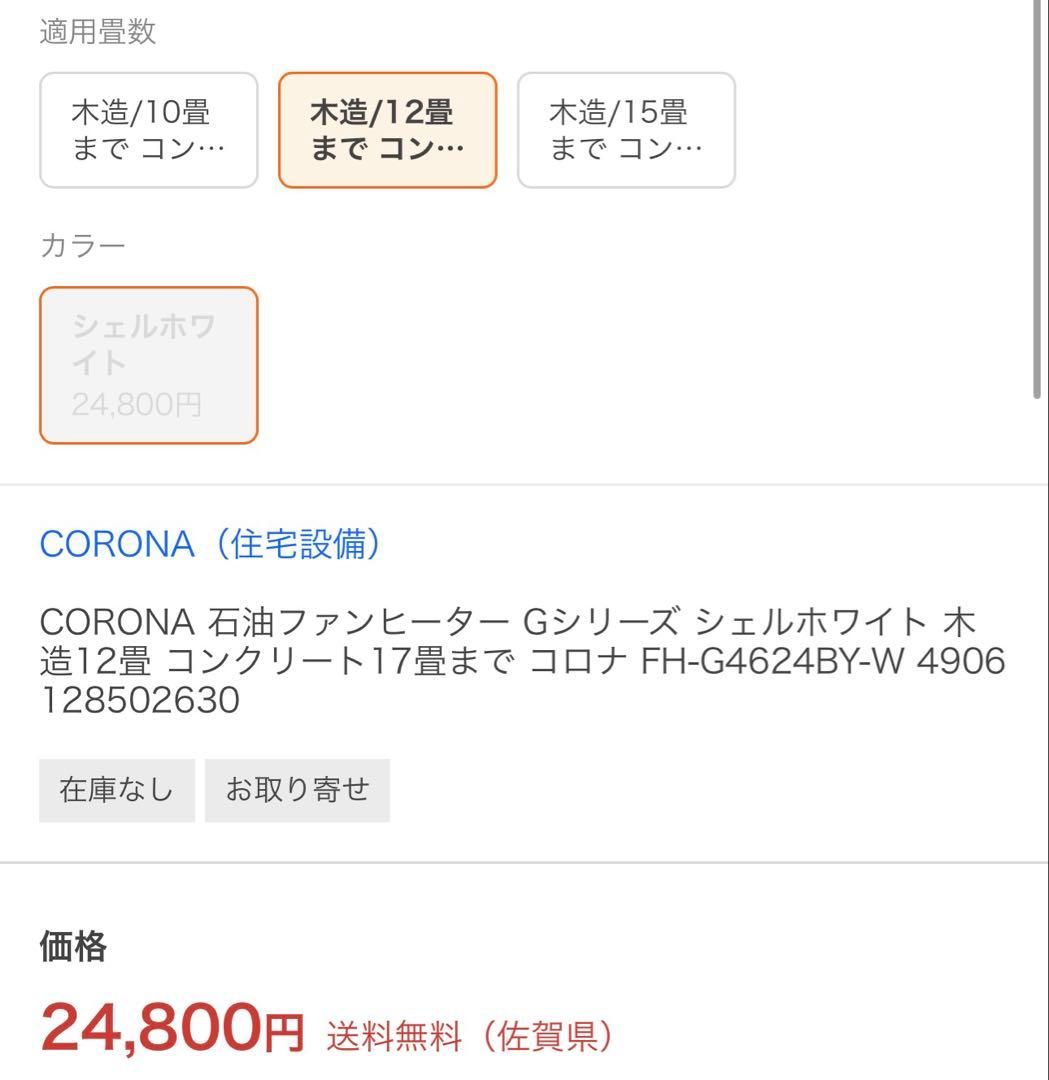Choose the 木造/15畳まで size variant

(x=626, y=130)
